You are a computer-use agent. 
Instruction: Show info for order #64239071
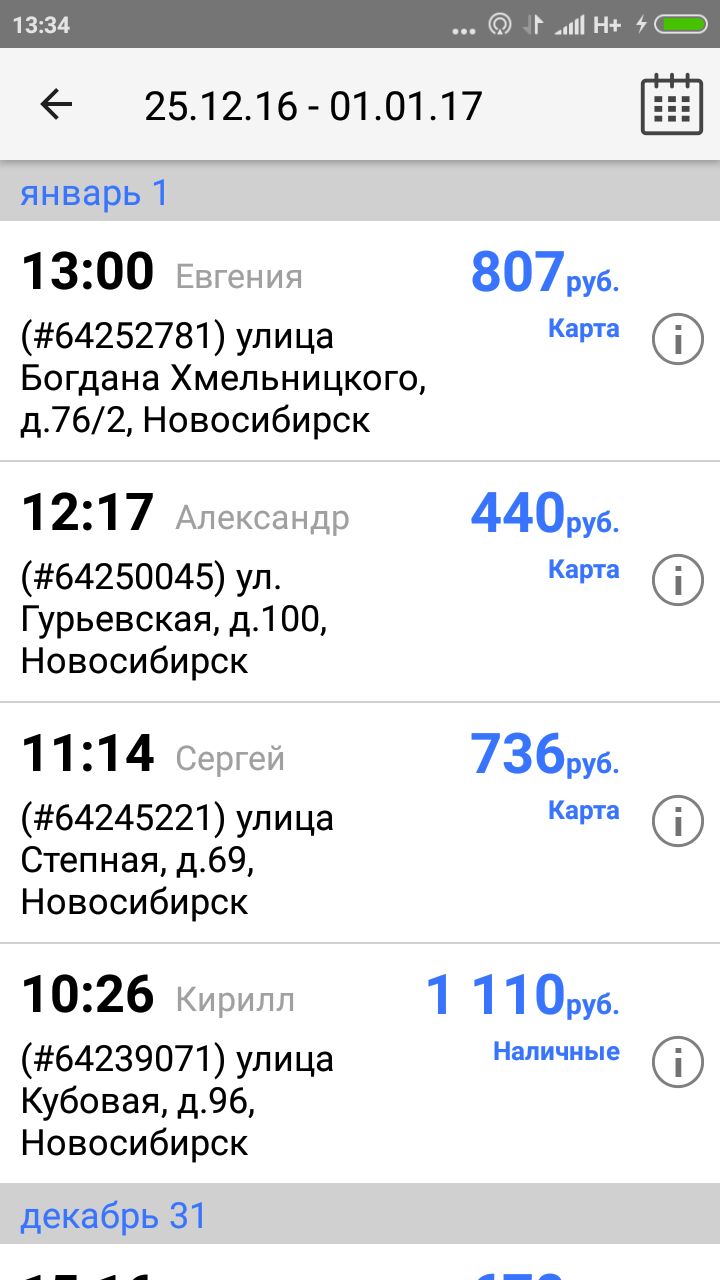678,1064
